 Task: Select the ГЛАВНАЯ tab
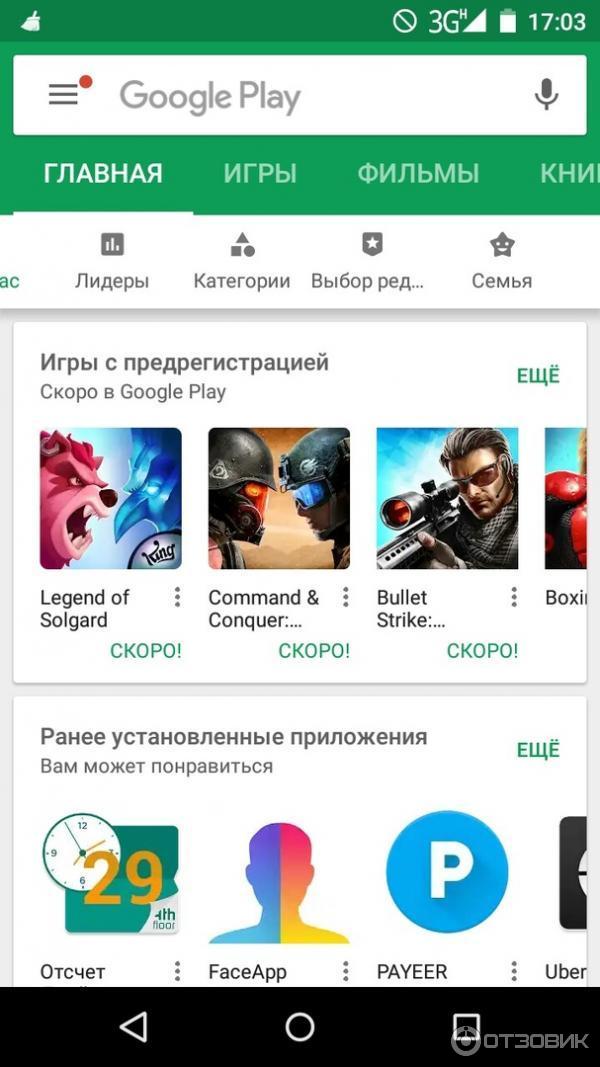[103, 173]
